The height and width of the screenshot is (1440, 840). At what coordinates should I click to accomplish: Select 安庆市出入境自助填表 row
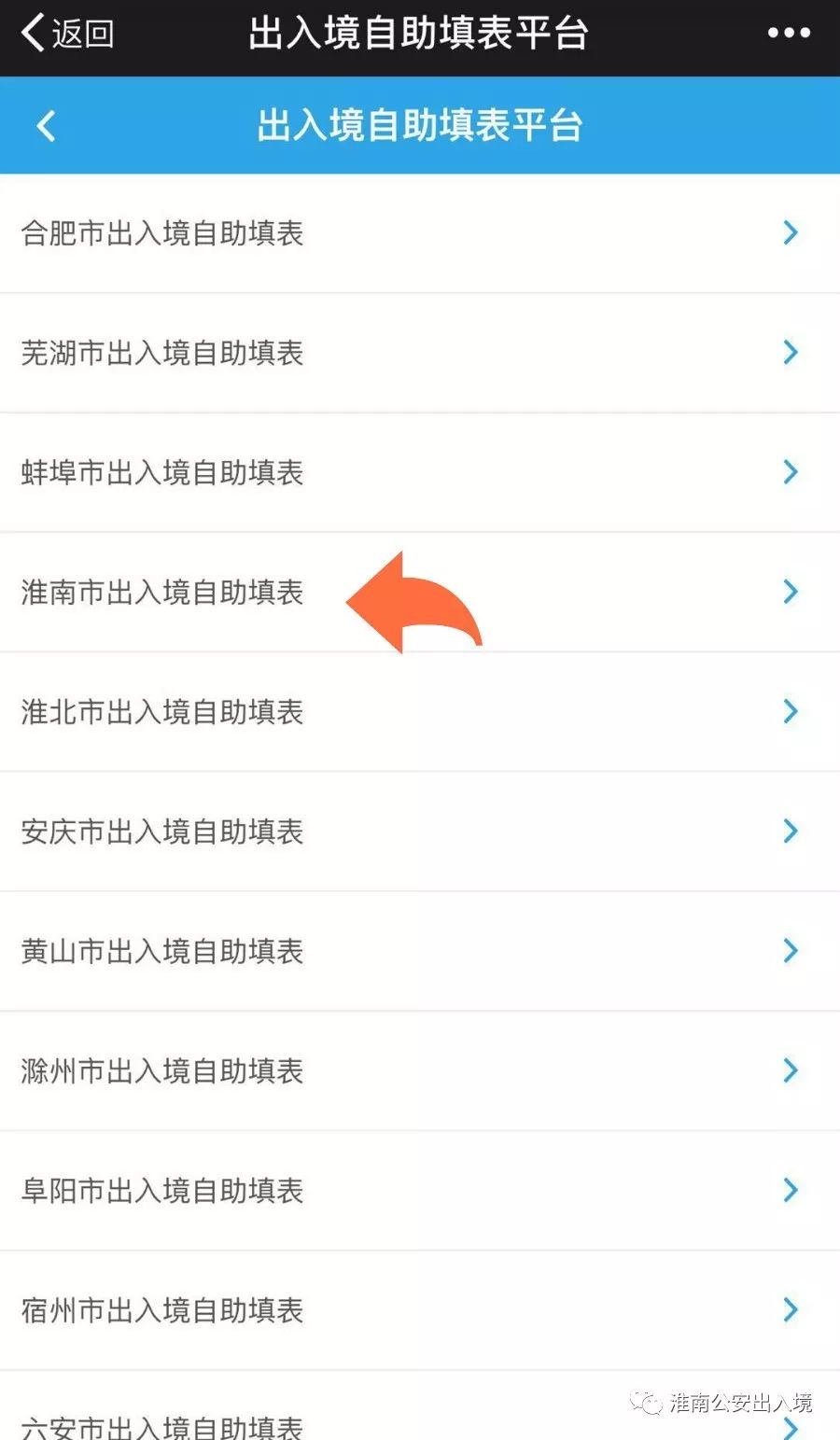click(x=420, y=832)
